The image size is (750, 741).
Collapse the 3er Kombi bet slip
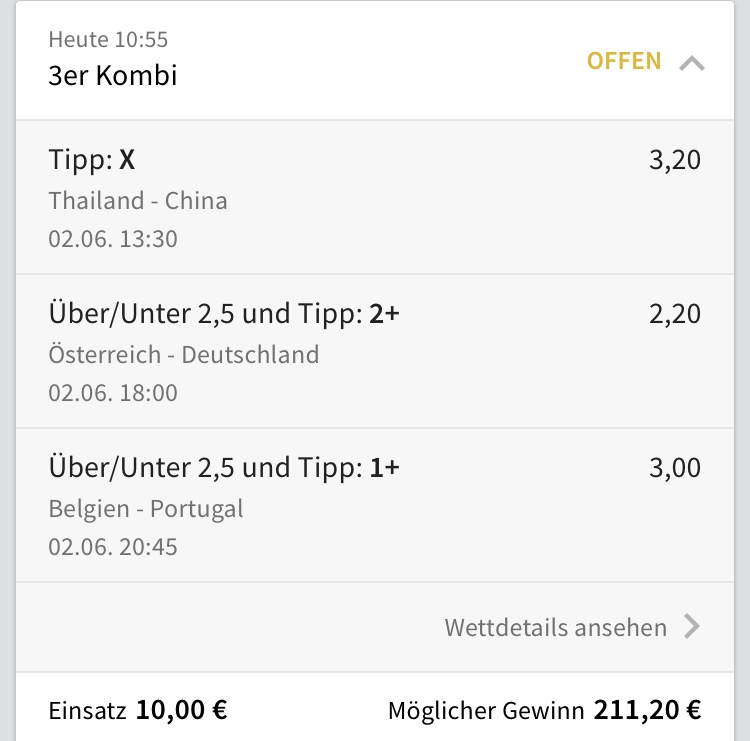click(x=691, y=63)
